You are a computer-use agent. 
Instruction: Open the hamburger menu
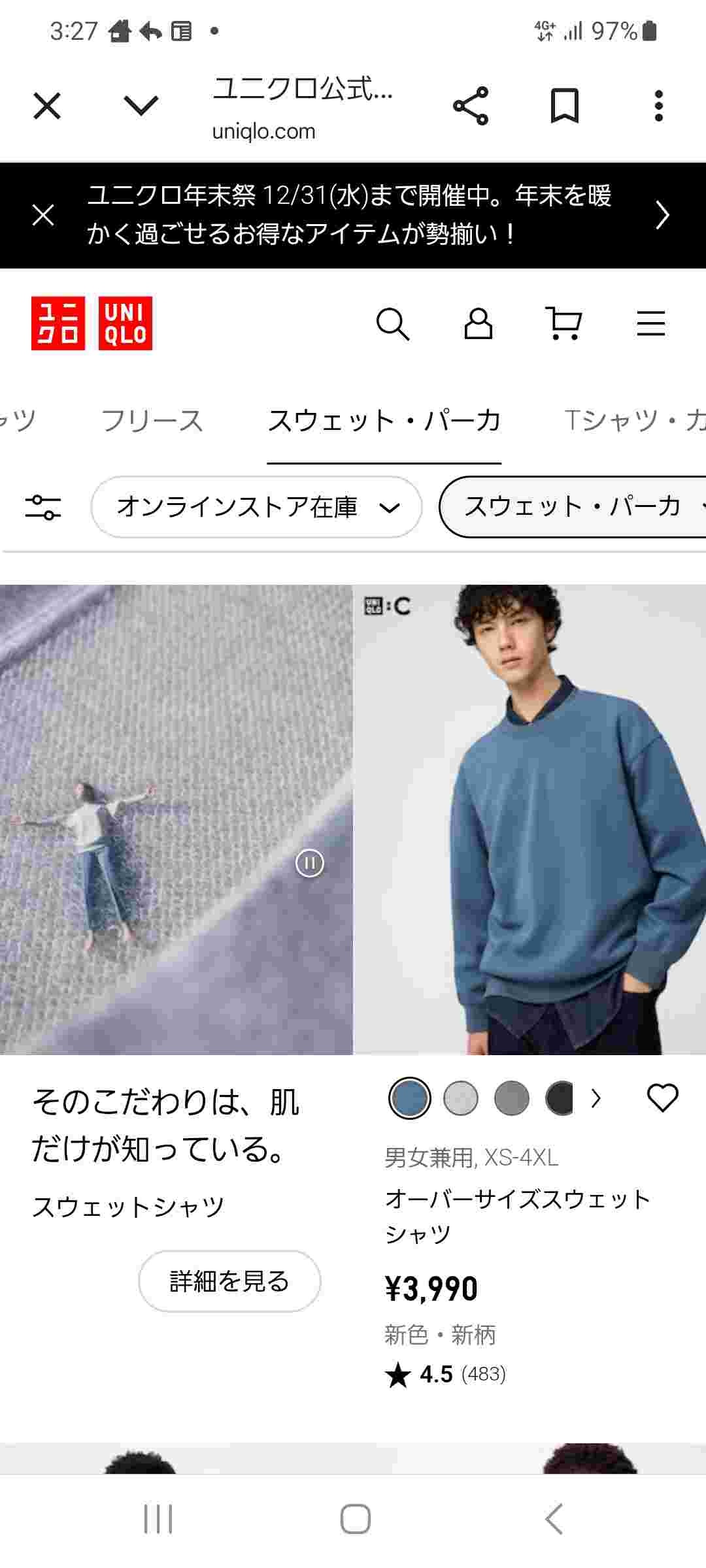coord(650,324)
